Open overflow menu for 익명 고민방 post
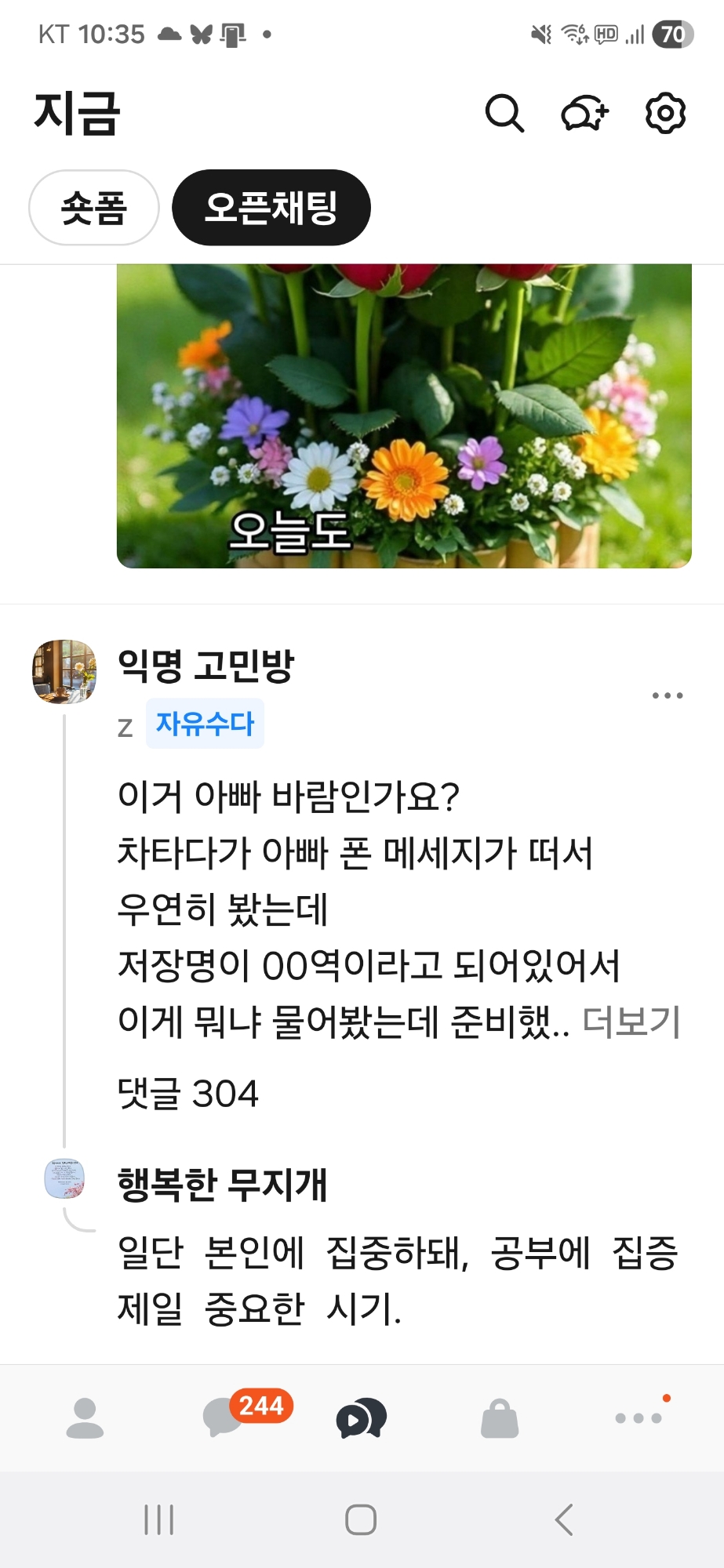The image size is (724, 1568). pos(668,695)
